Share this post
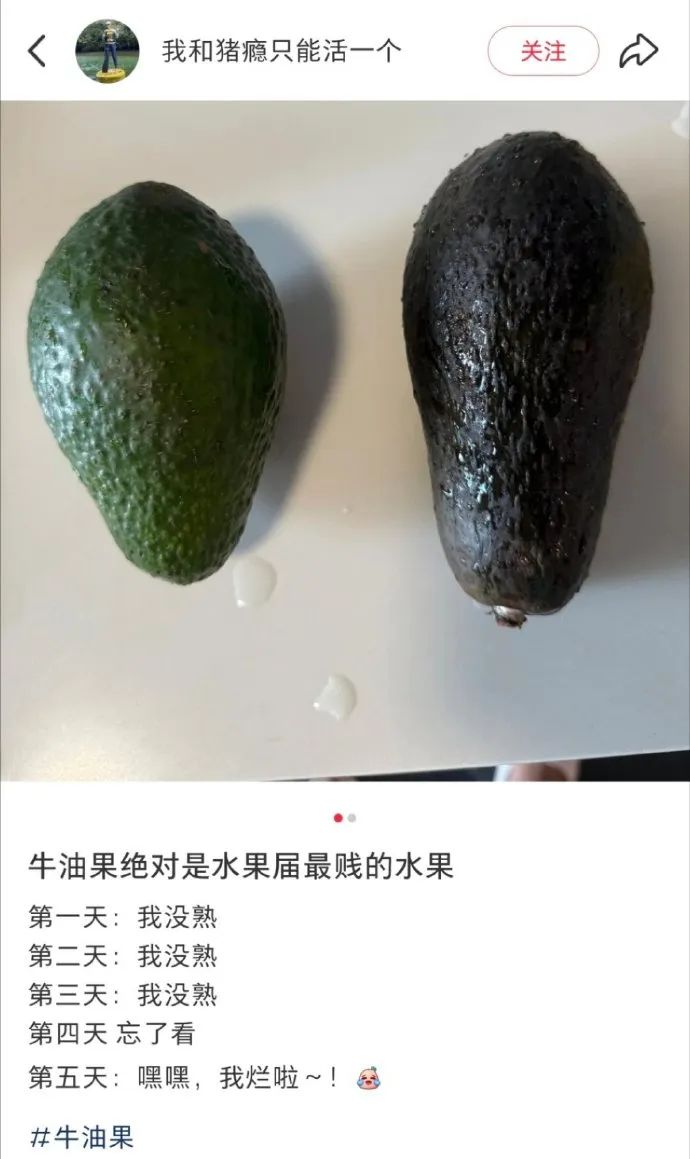690x1159 pixels. click(x=638, y=51)
